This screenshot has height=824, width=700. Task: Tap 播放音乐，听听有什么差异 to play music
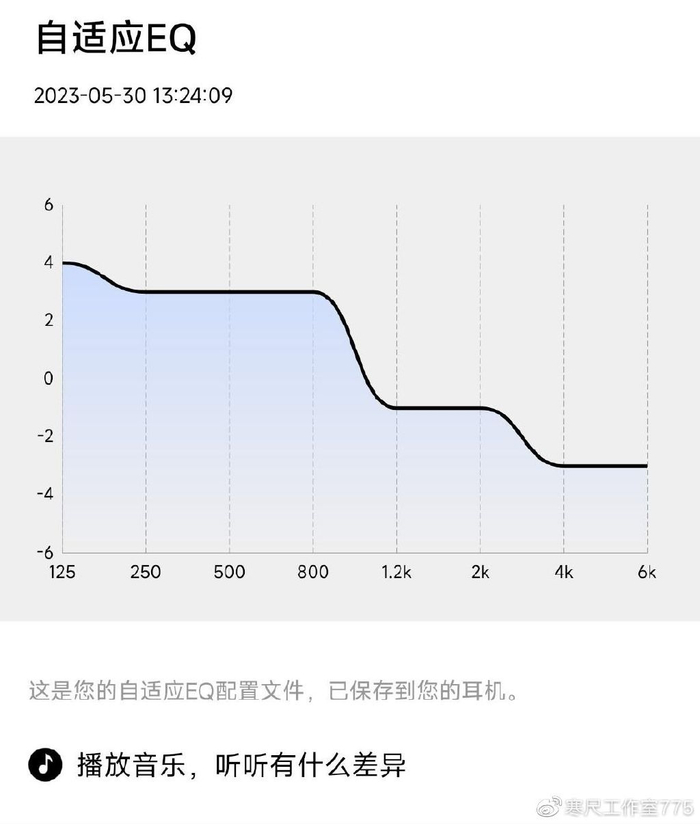pyautogui.click(x=240, y=765)
